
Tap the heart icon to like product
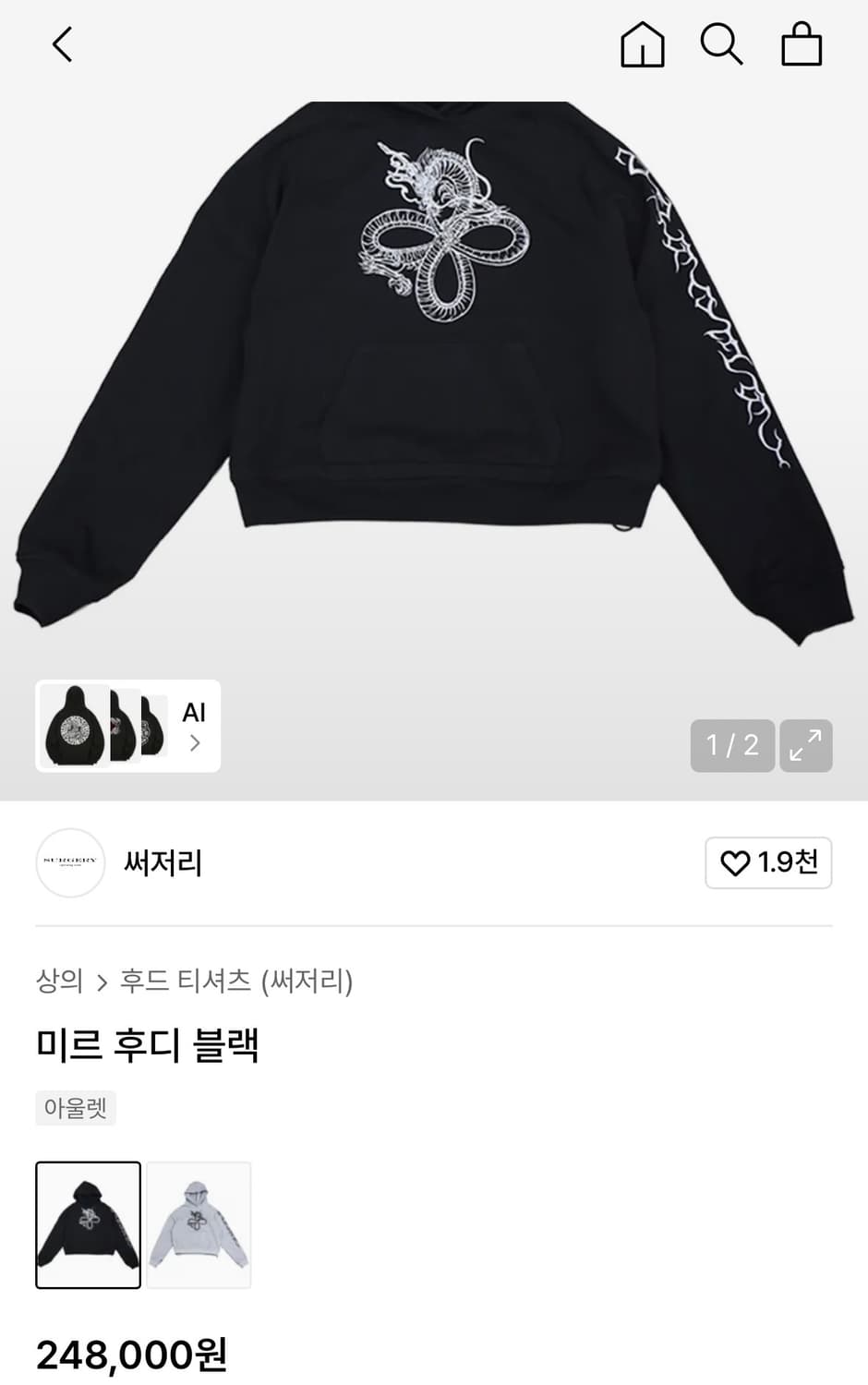(x=736, y=862)
